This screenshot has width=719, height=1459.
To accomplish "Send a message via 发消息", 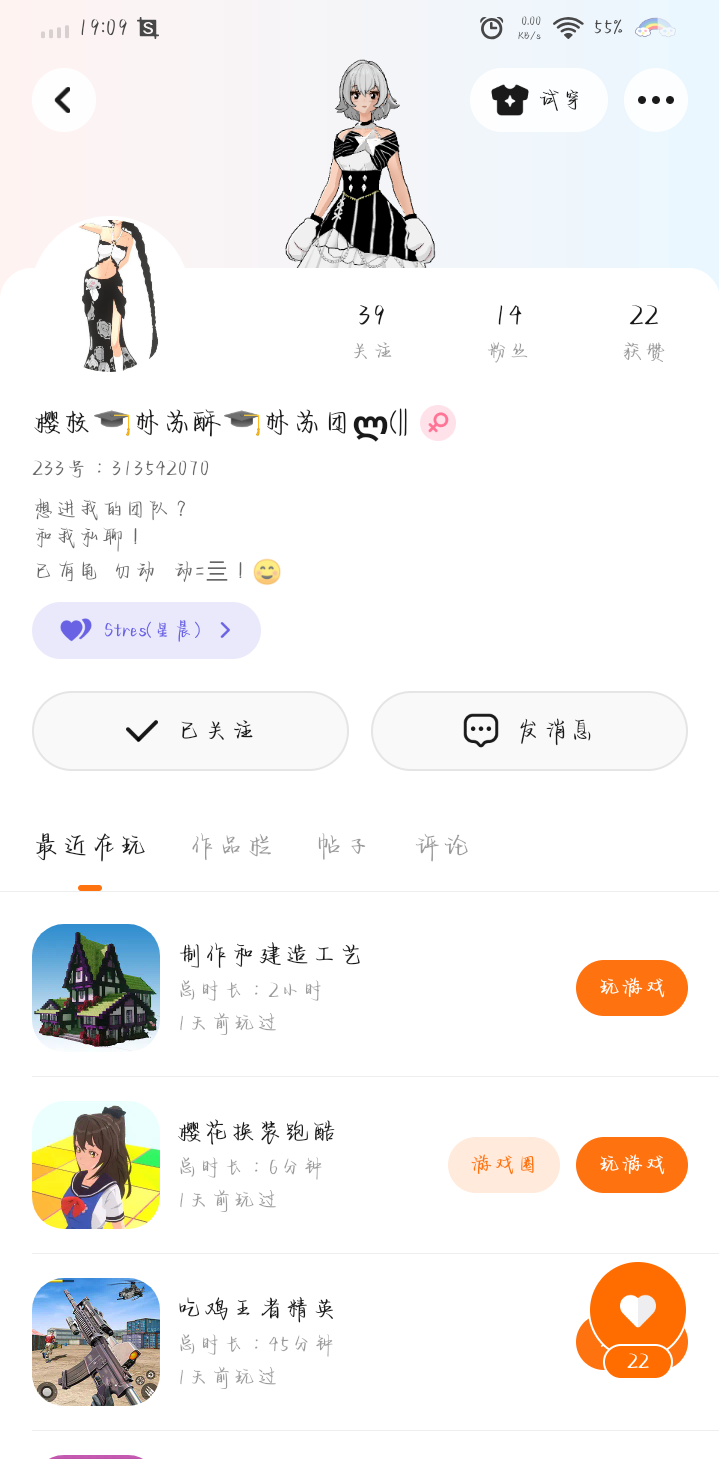I will click(529, 731).
